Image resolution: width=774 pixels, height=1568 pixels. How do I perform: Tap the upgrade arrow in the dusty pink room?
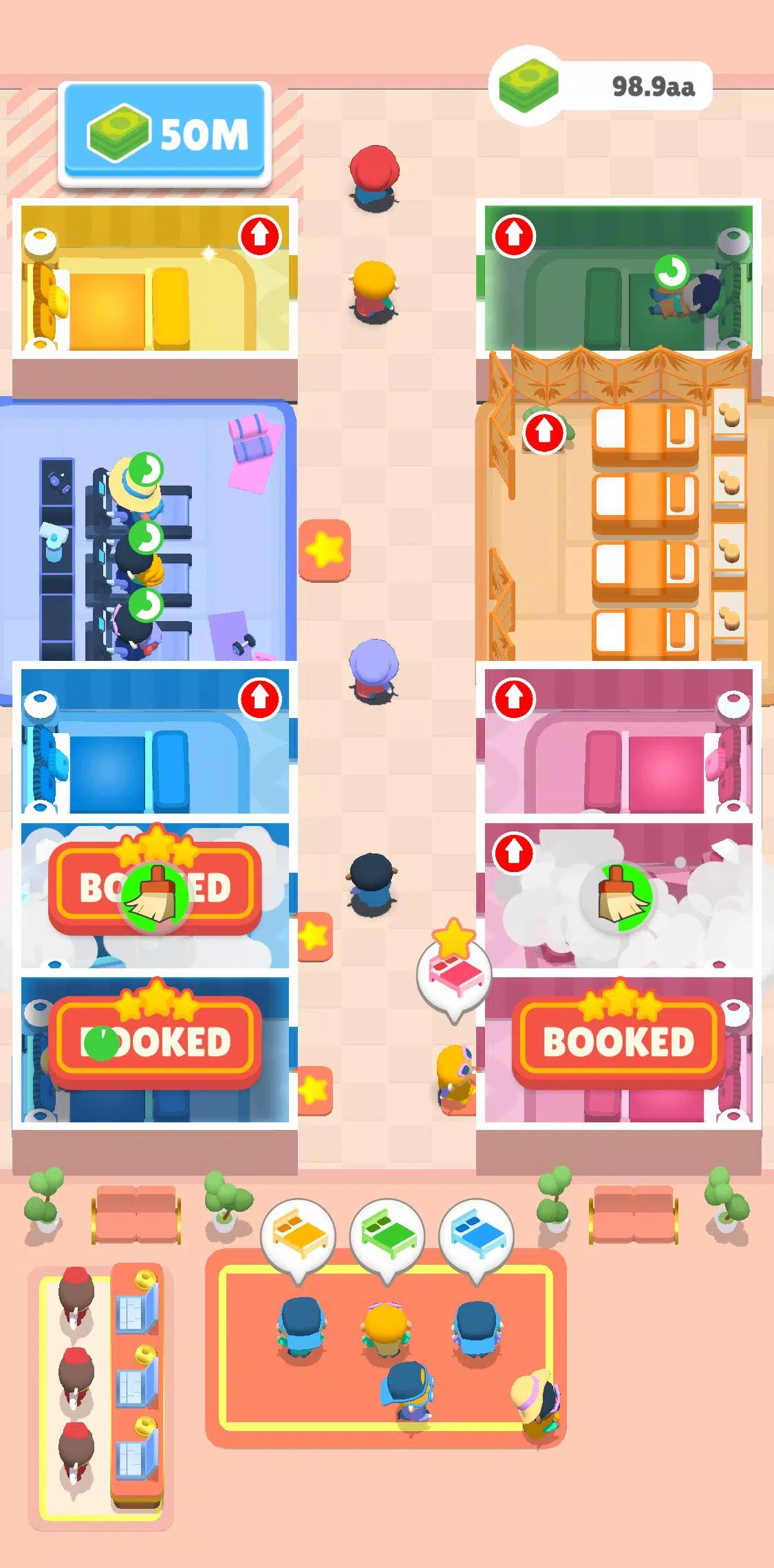pyautogui.click(x=514, y=853)
